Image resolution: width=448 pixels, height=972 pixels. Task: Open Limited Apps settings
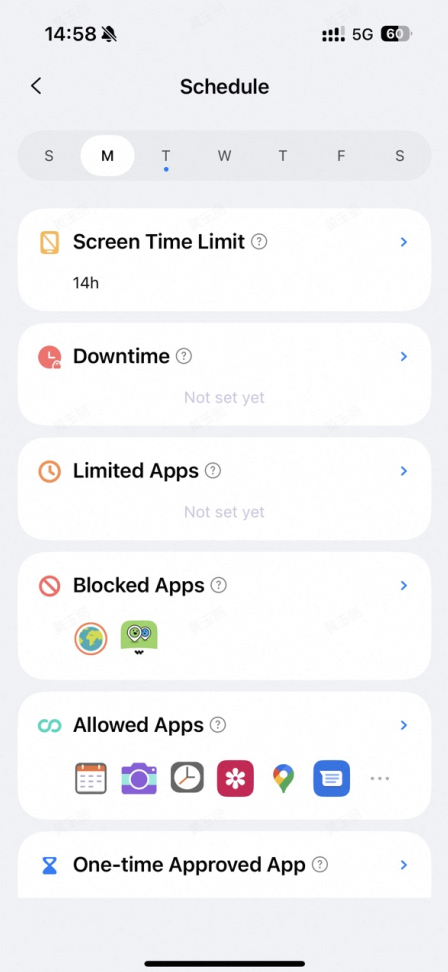[224, 489]
